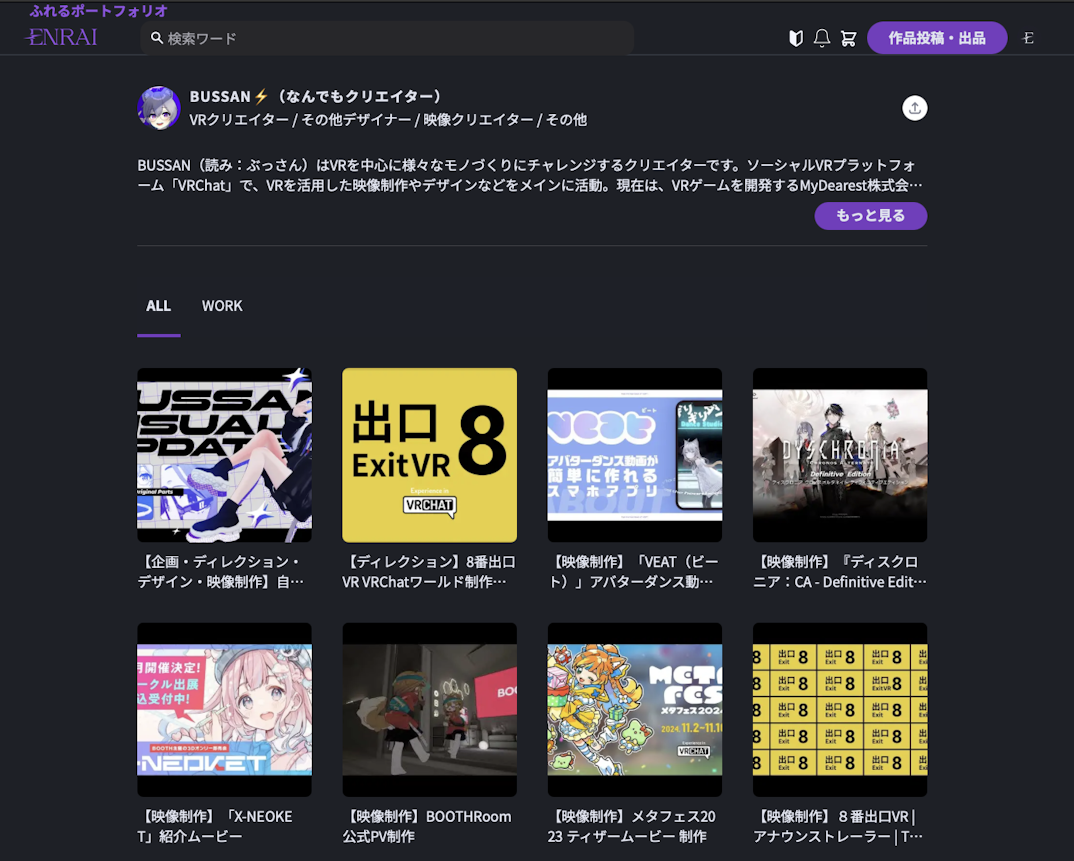1074x861 pixels.
Task: View the ディスクロニア Definitive Edition work
Action: [x=840, y=455]
